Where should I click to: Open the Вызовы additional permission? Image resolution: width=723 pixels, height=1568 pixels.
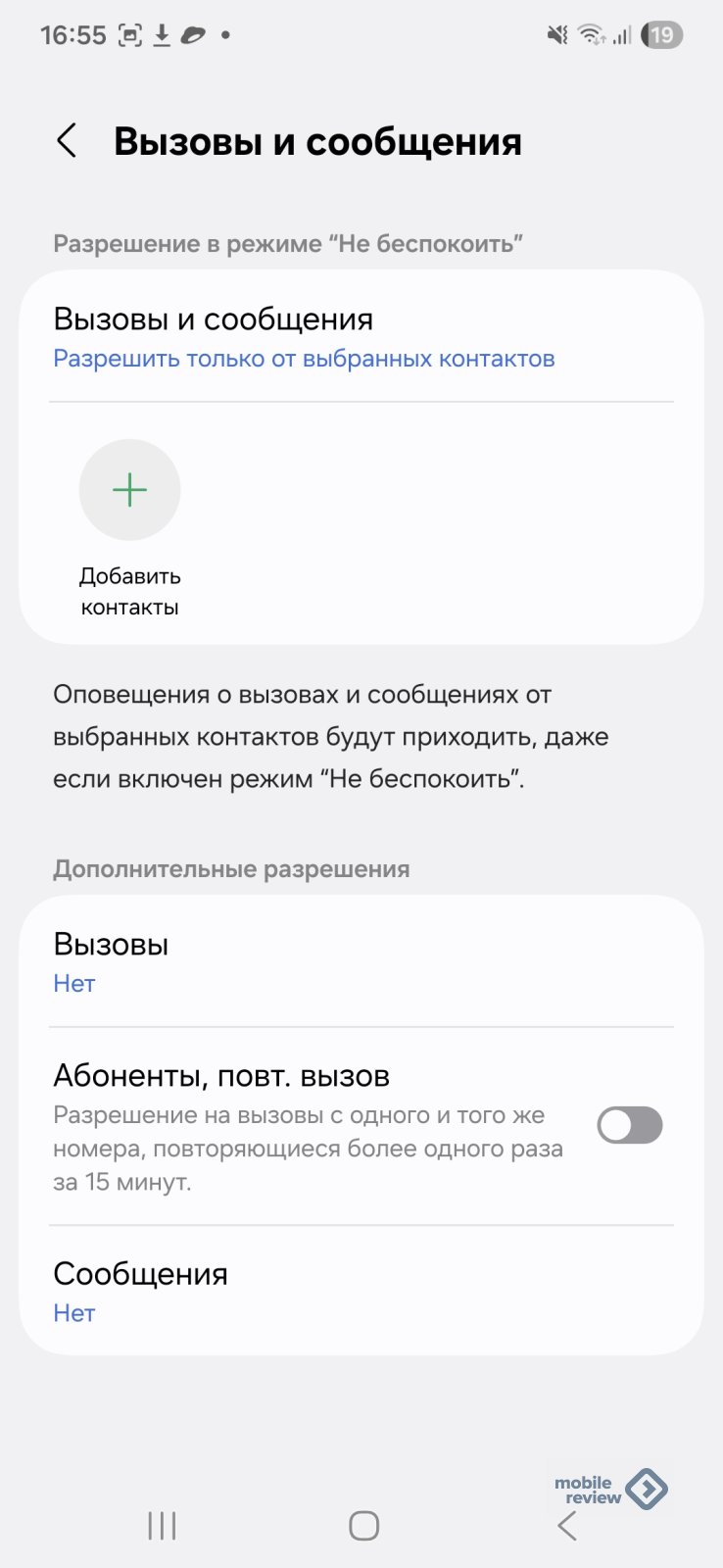click(361, 961)
